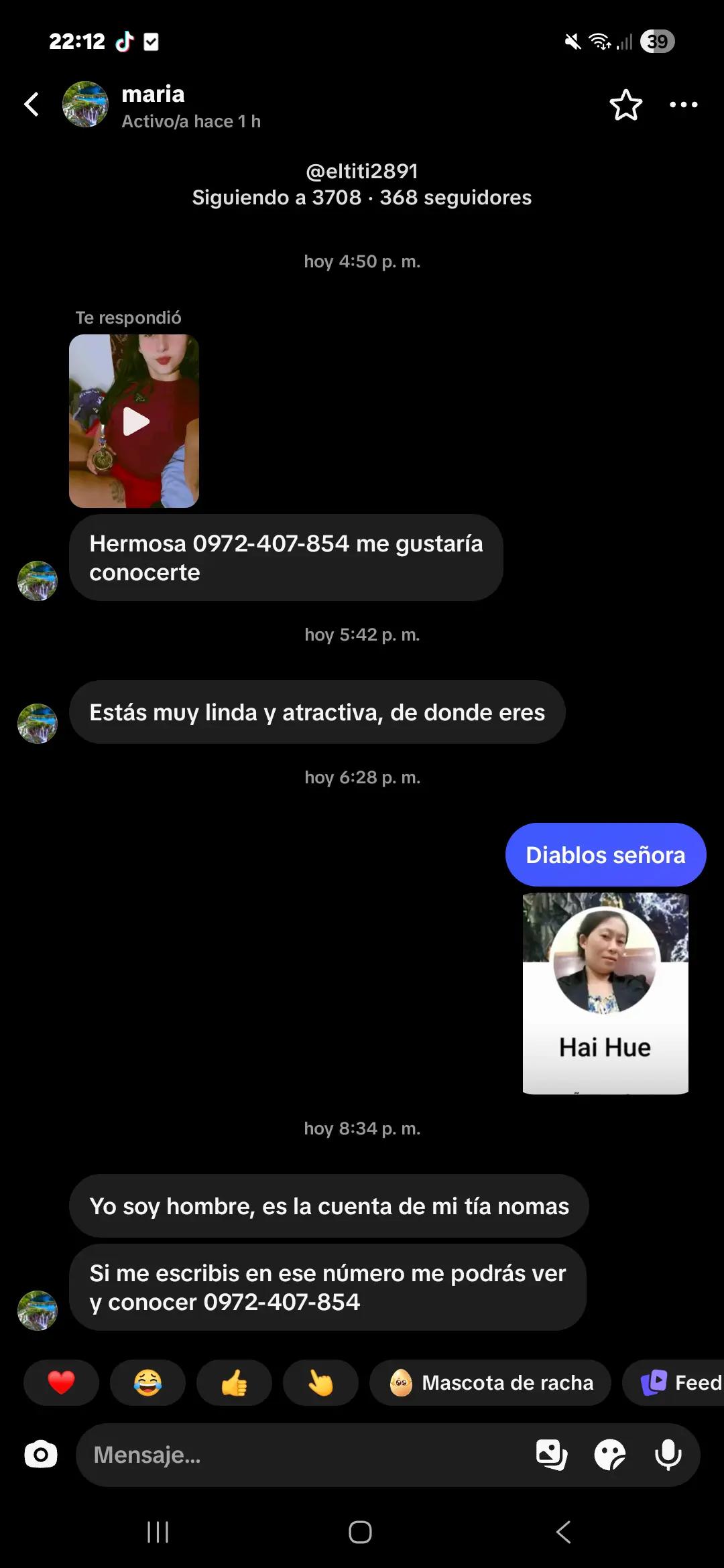This screenshot has height=1568, width=724.
Task: Send the red heart quick reaction
Action: (x=61, y=1382)
